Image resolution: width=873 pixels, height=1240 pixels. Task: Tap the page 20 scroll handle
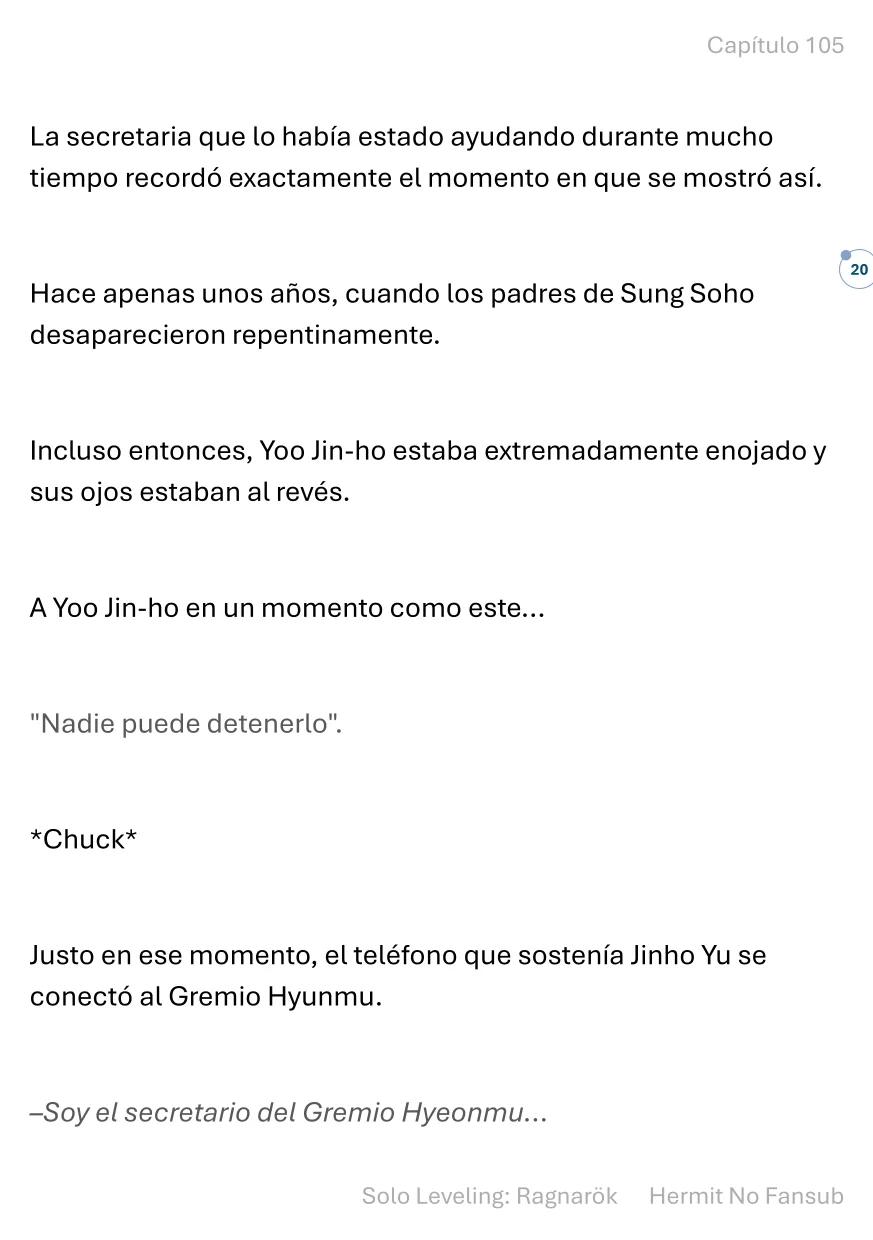coord(857,270)
